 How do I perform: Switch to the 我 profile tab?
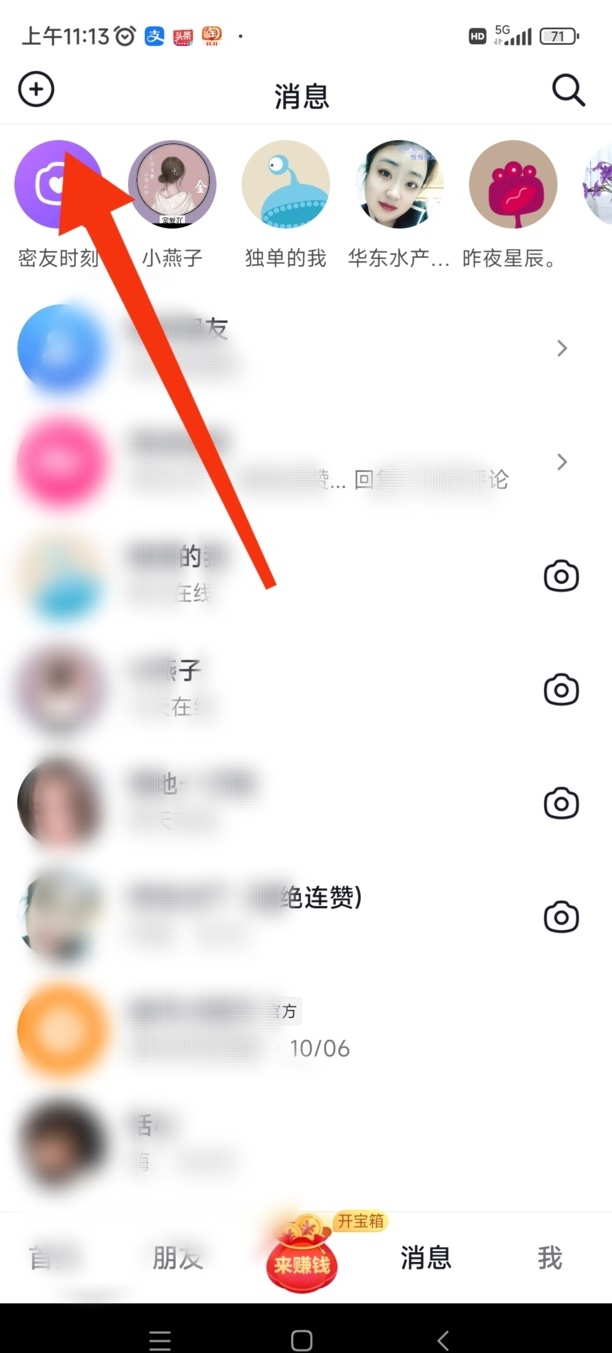[550, 1258]
